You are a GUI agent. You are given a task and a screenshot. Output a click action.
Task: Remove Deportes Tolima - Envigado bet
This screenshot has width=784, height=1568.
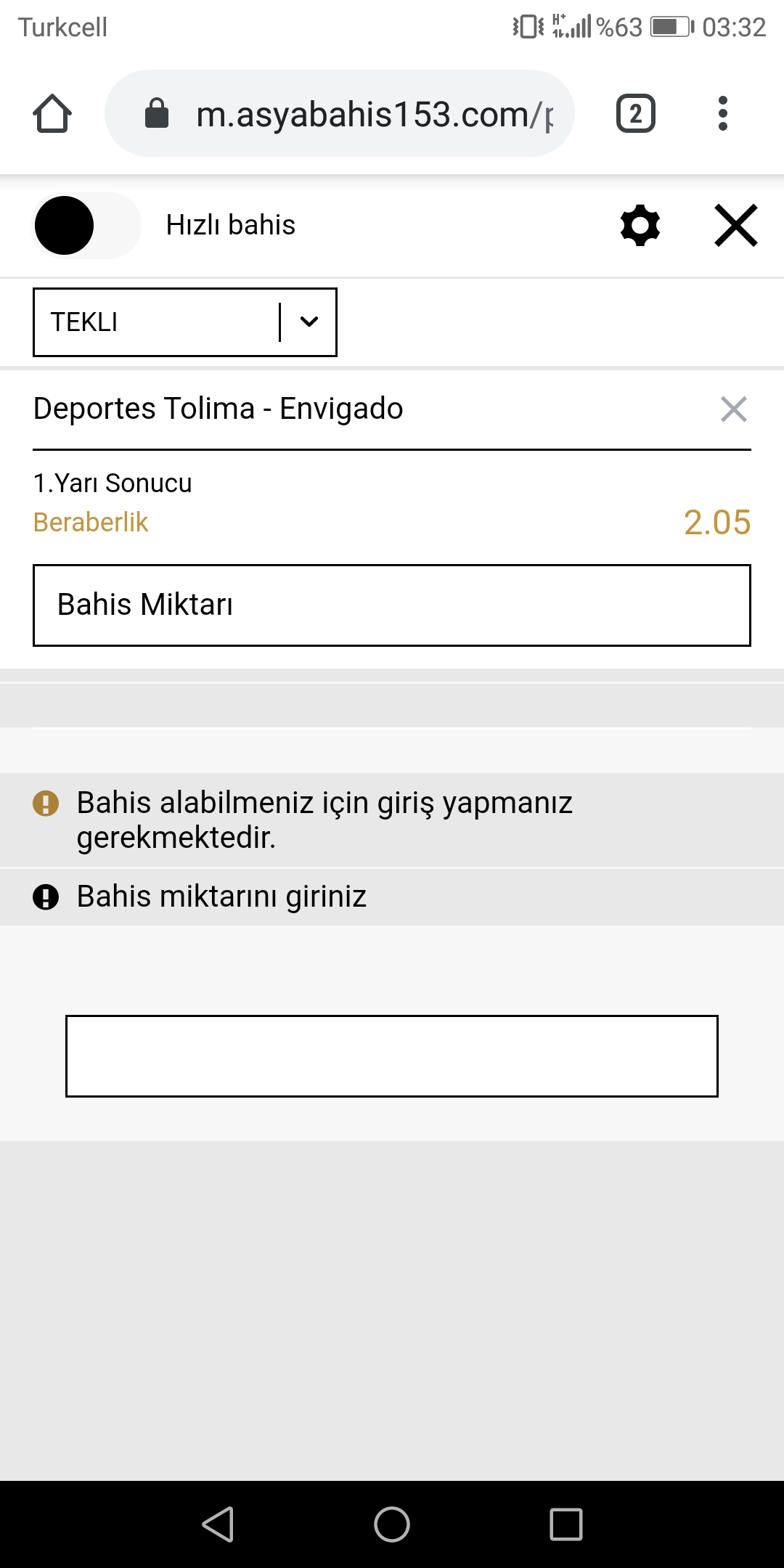734,409
